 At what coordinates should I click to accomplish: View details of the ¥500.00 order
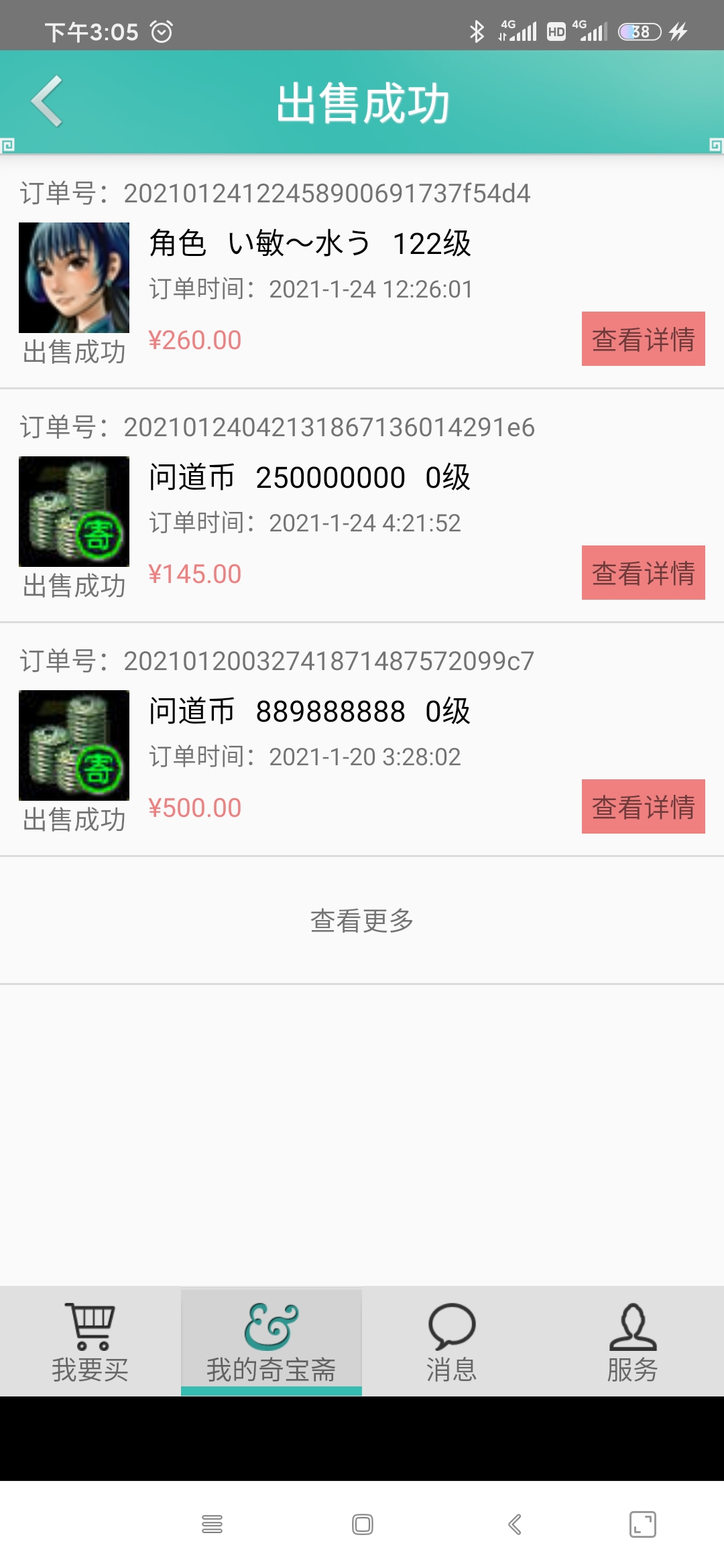pyautogui.click(x=643, y=807)
